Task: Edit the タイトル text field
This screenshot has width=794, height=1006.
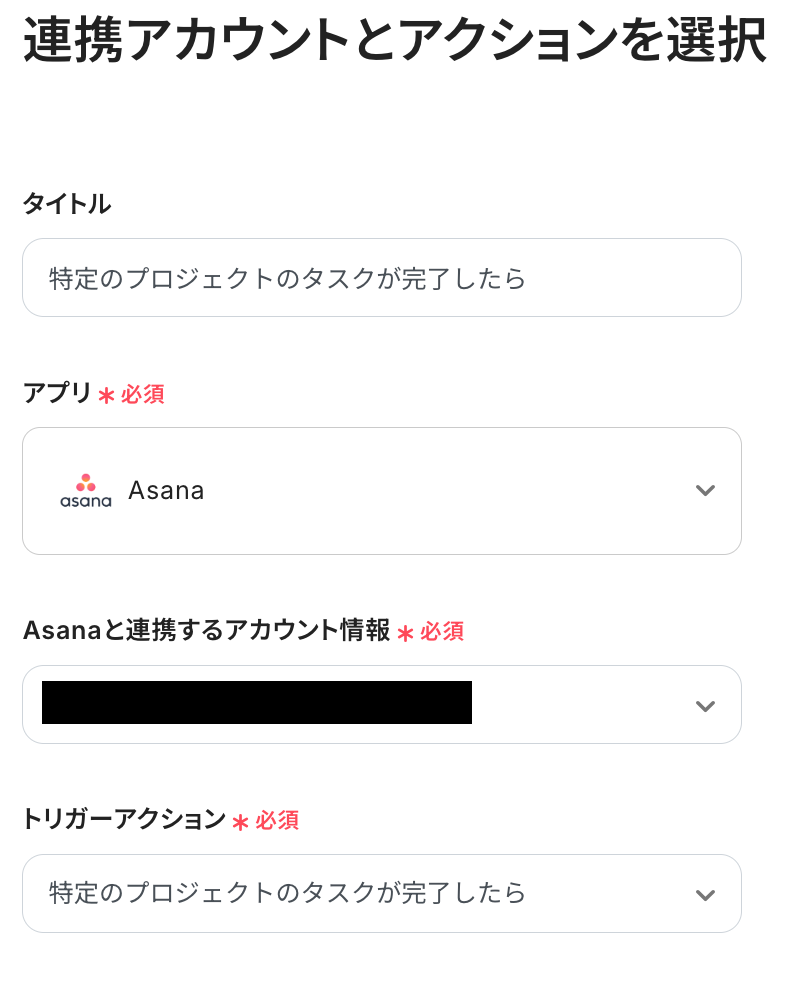Action: point(381,278)
